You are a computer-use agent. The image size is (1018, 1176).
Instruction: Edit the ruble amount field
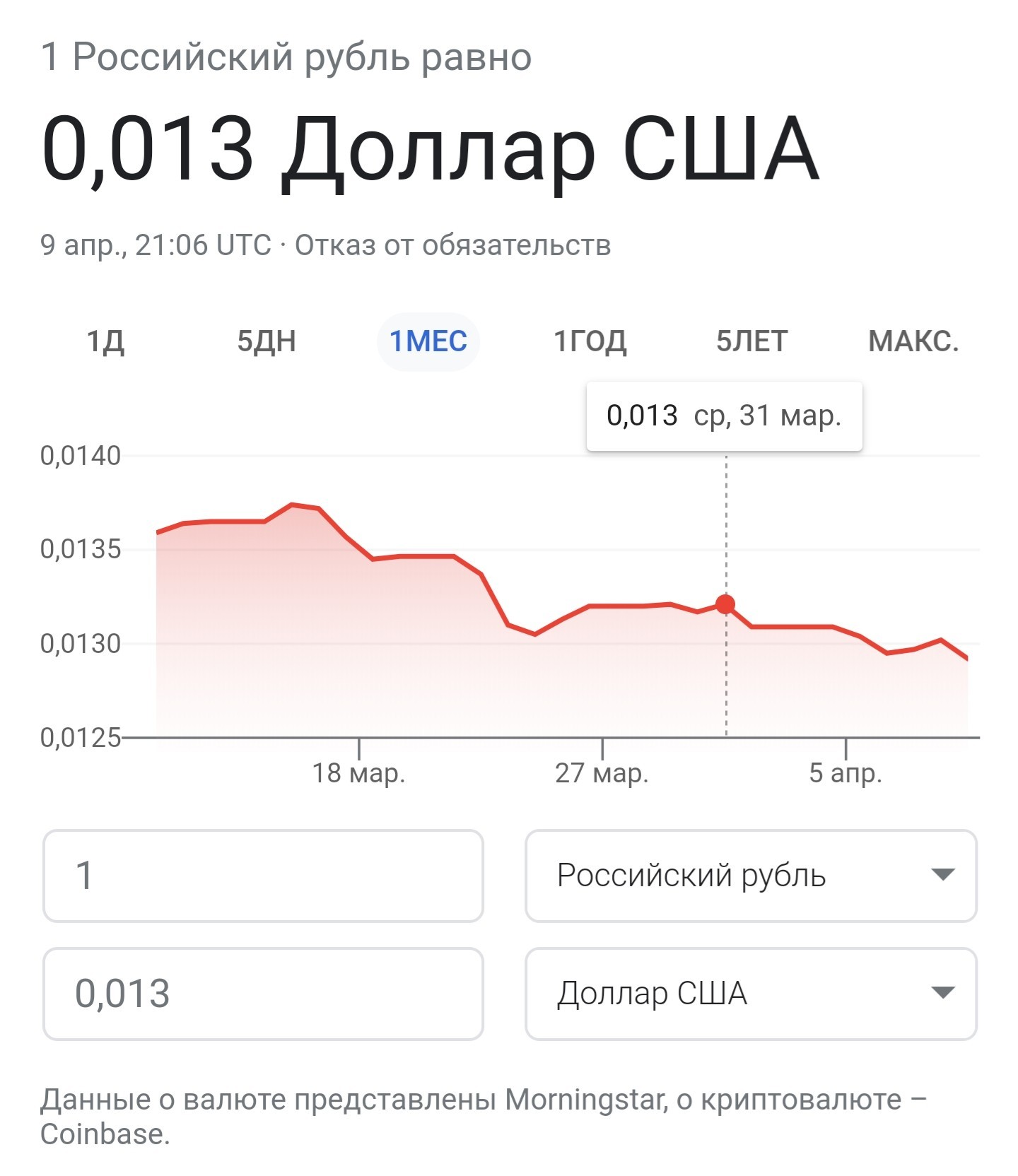[263, 876]
